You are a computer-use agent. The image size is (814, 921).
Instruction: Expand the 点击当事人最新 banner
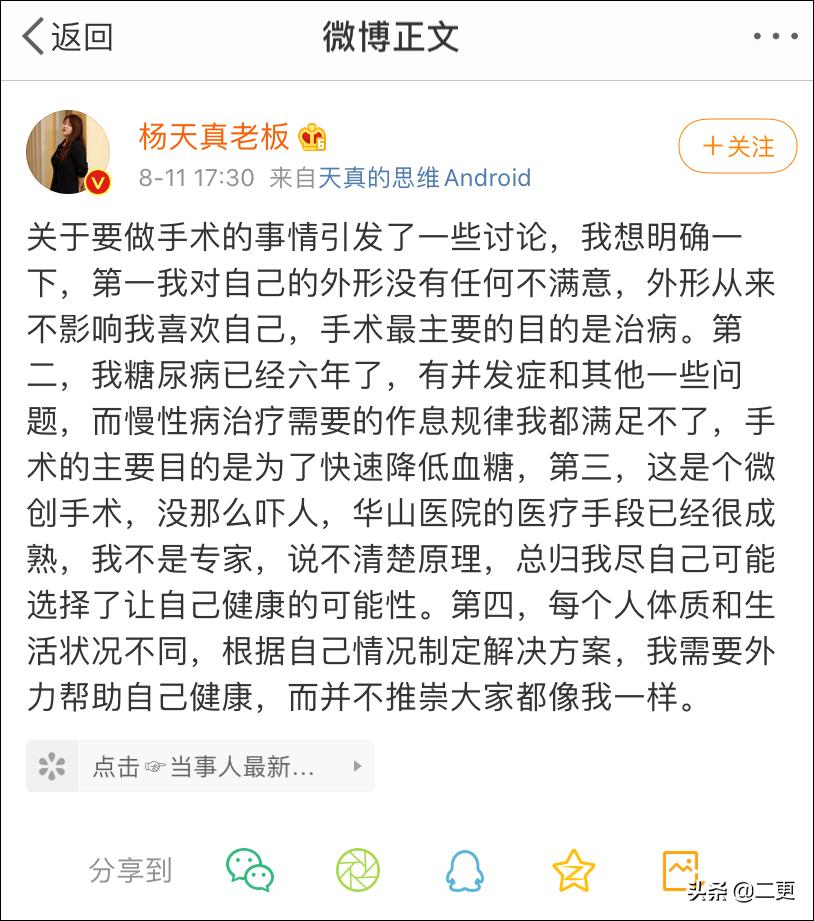(x=200, y=766)
